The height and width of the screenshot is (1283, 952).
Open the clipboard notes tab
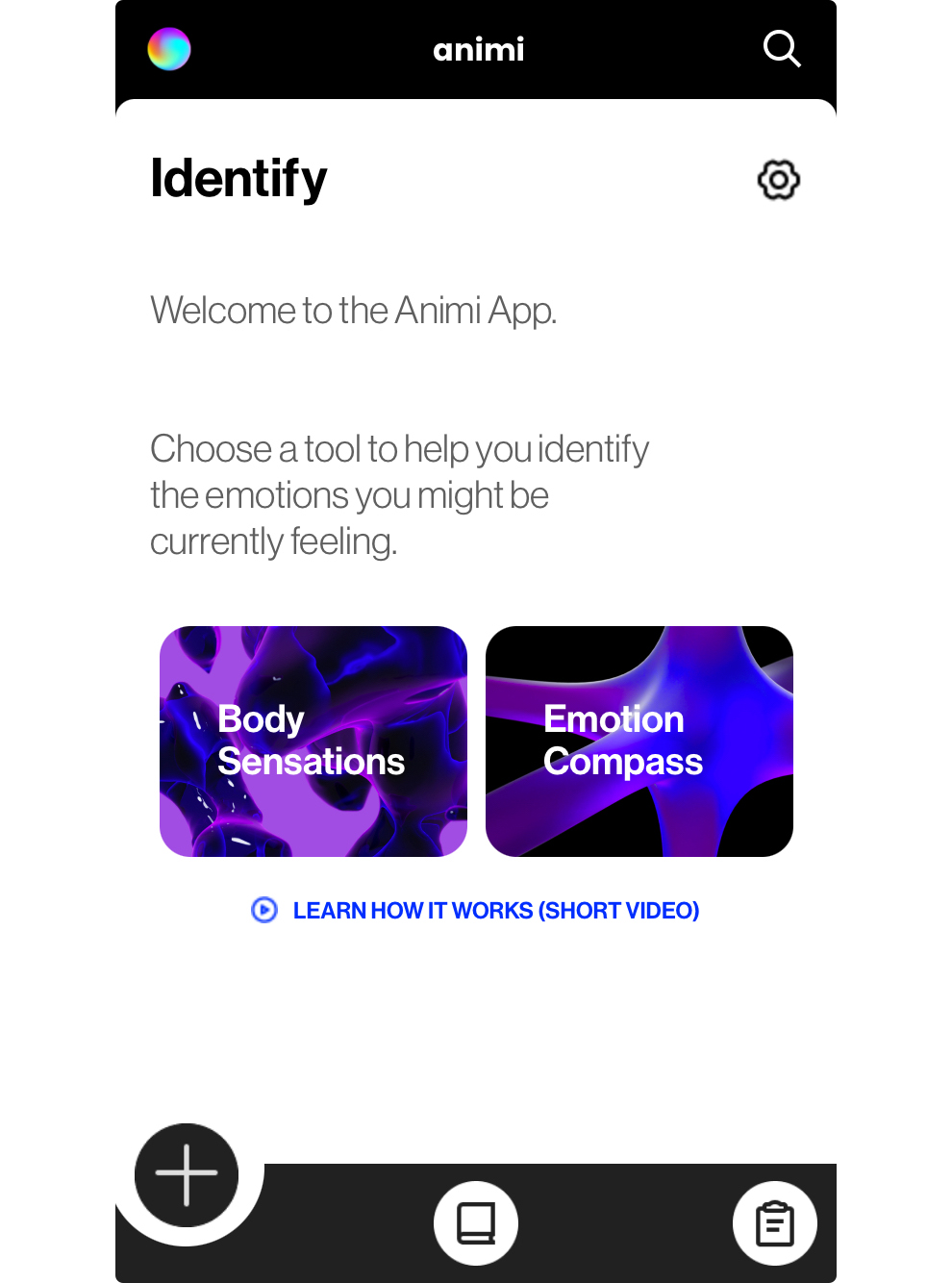[x=775, y=1223]
